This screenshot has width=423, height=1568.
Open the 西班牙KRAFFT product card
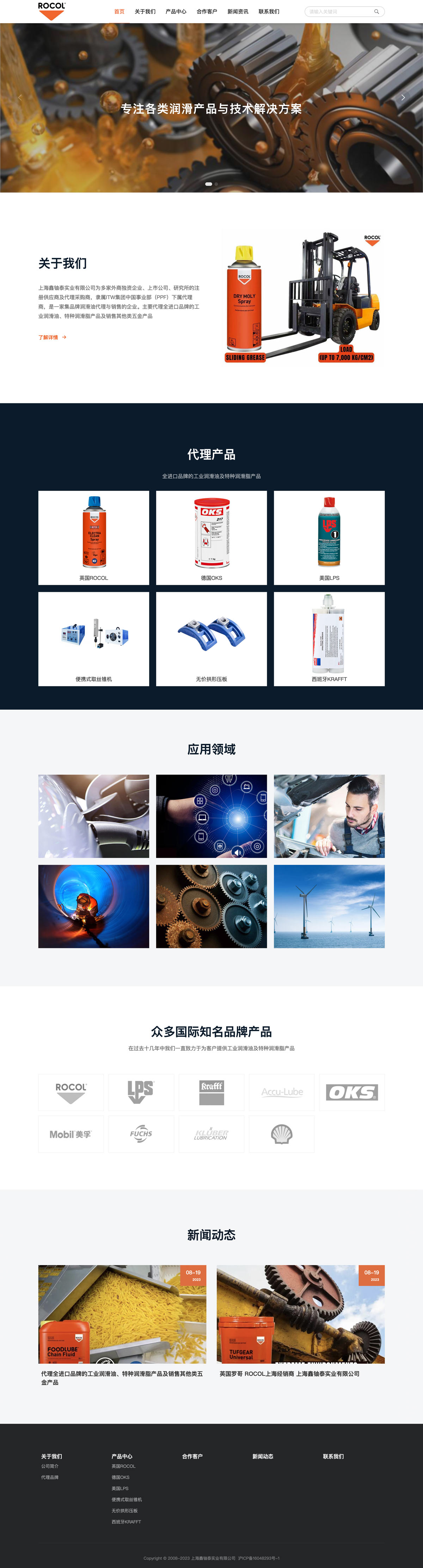[329, 638]
